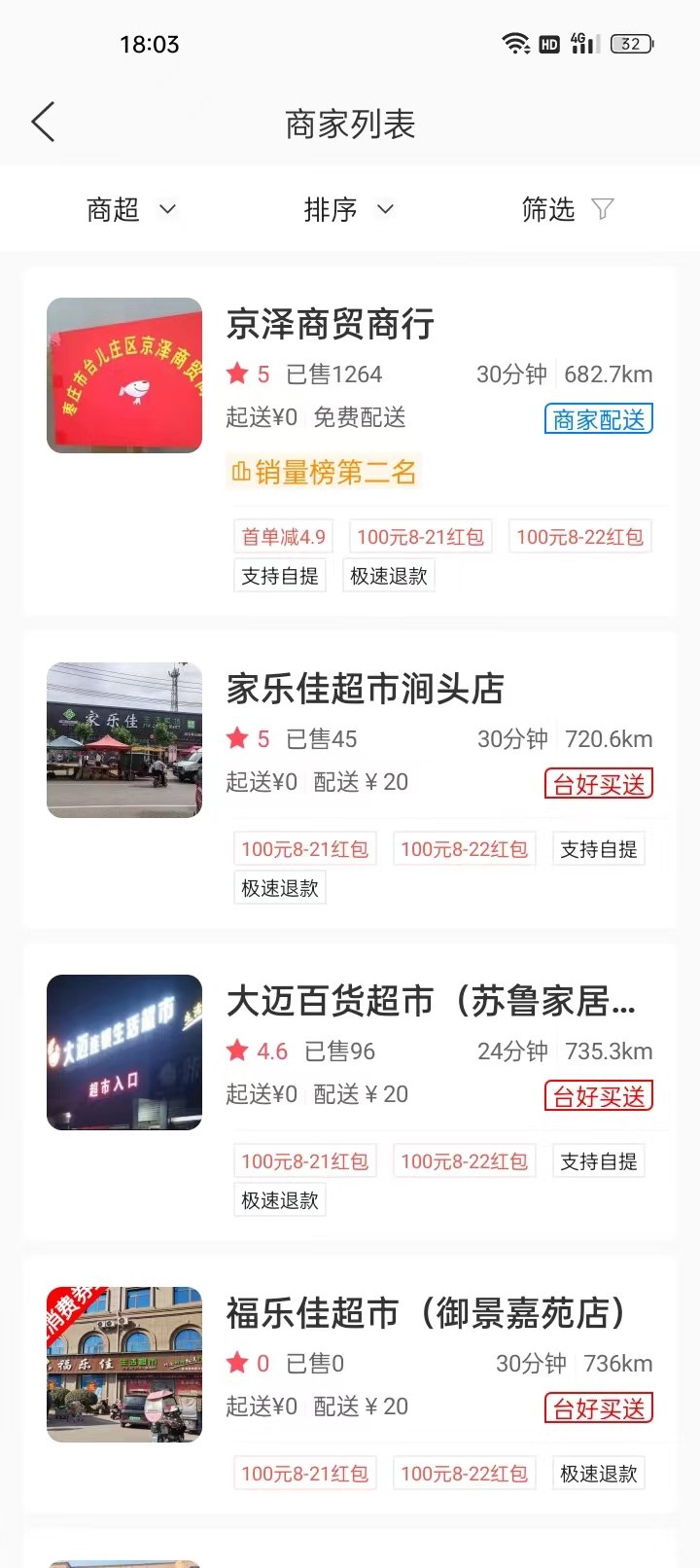
Task: Open the 筛选 filter funnel icon
Action: (x=605, y=209)
